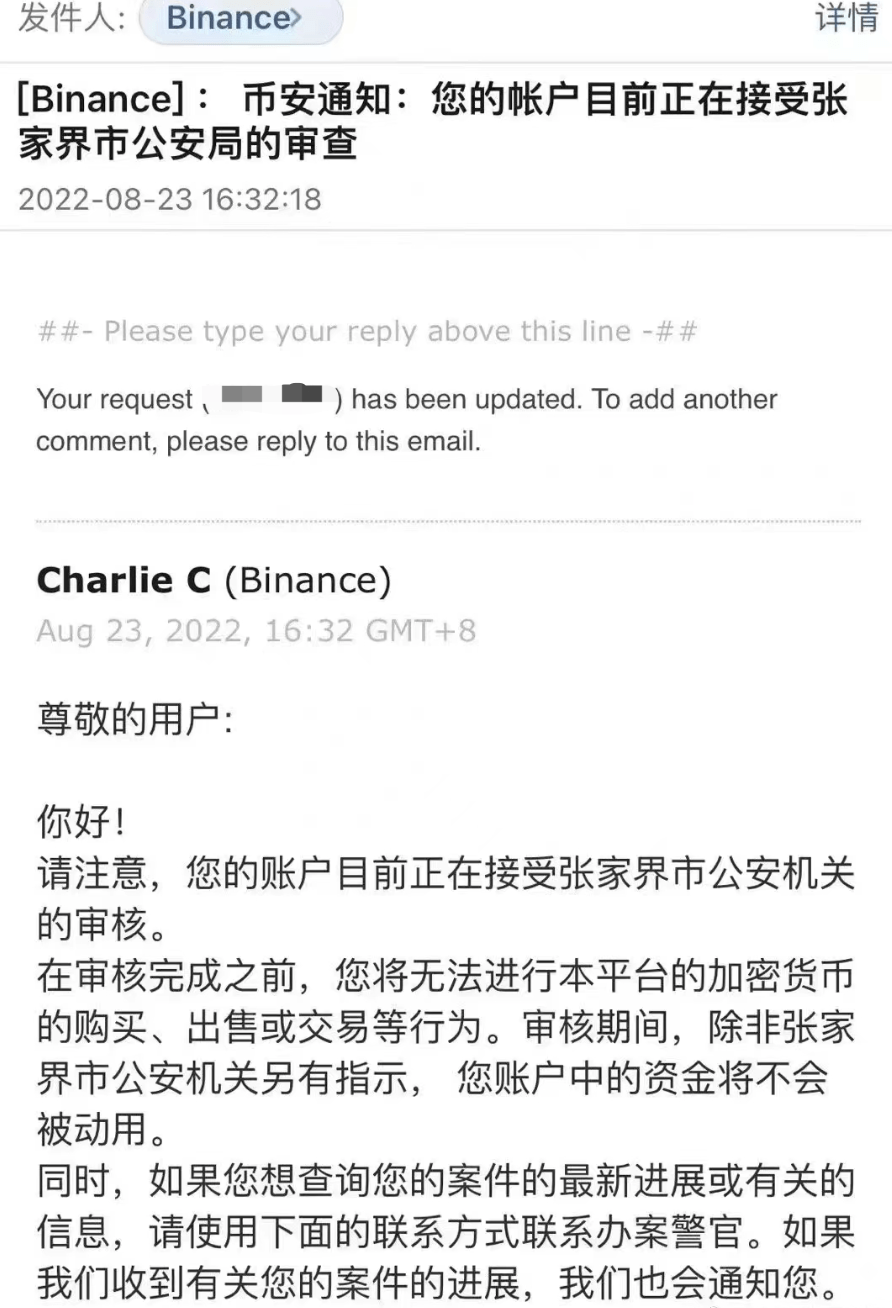This screenshot has height=1308, width=892.
Task: Open the 详情 (details) link
Action: pos(847,19)
